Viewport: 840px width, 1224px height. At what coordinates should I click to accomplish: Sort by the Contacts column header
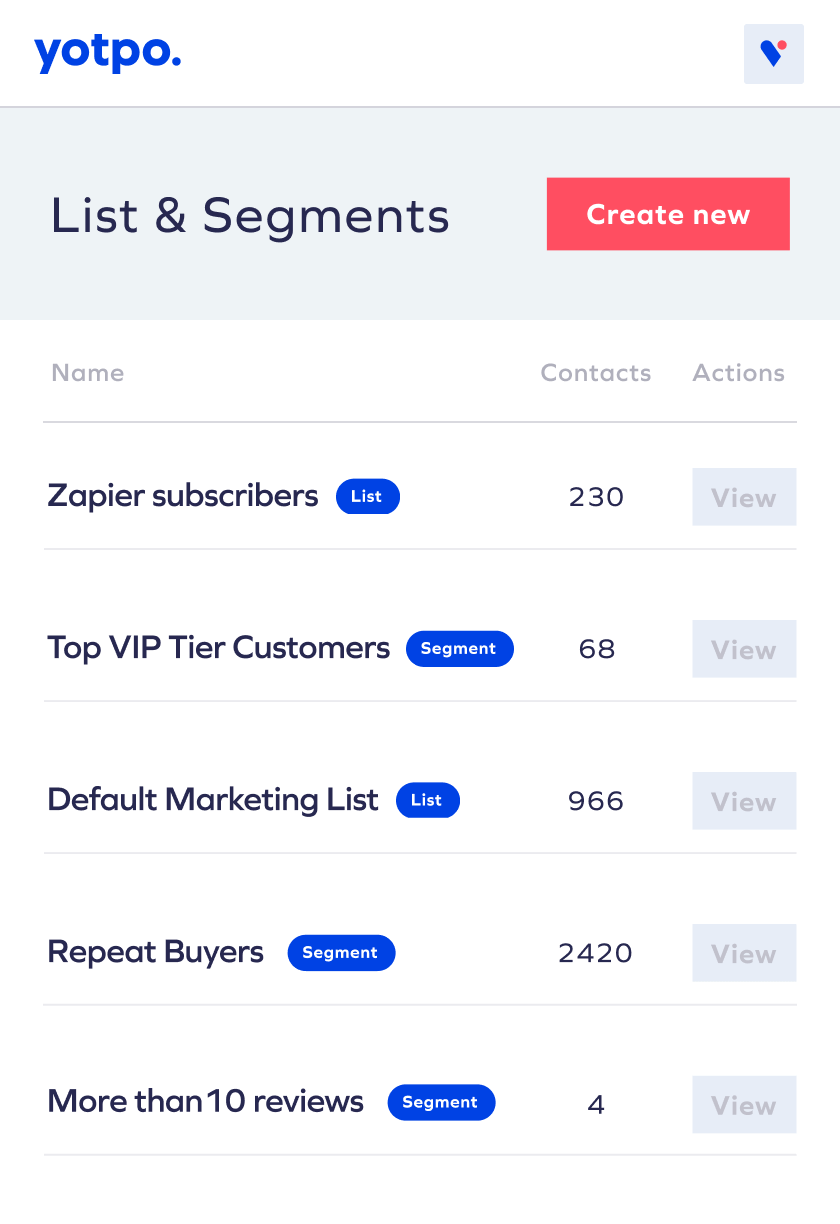[595, 372]
